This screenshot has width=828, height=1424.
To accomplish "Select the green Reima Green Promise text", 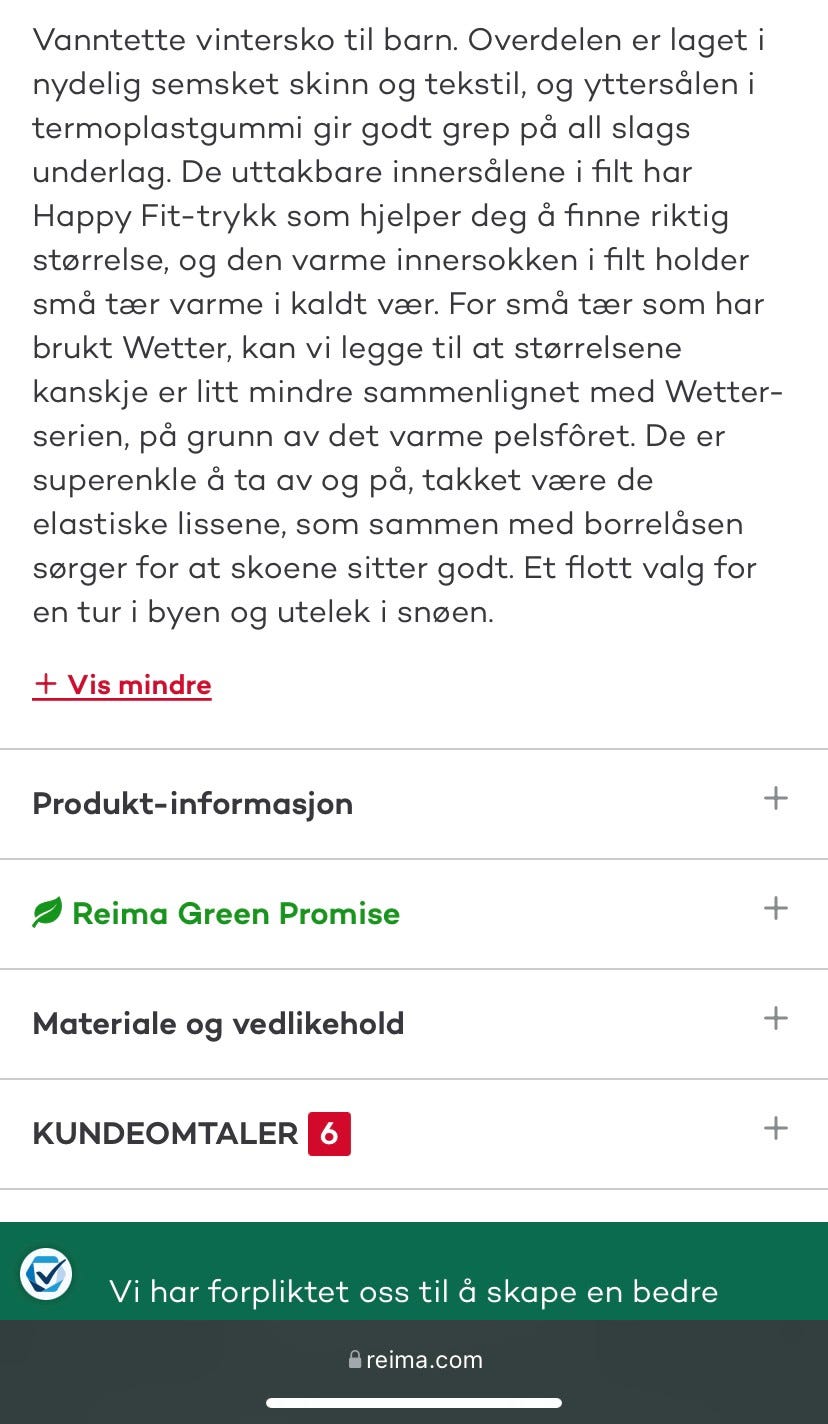I will click(235, 912).
